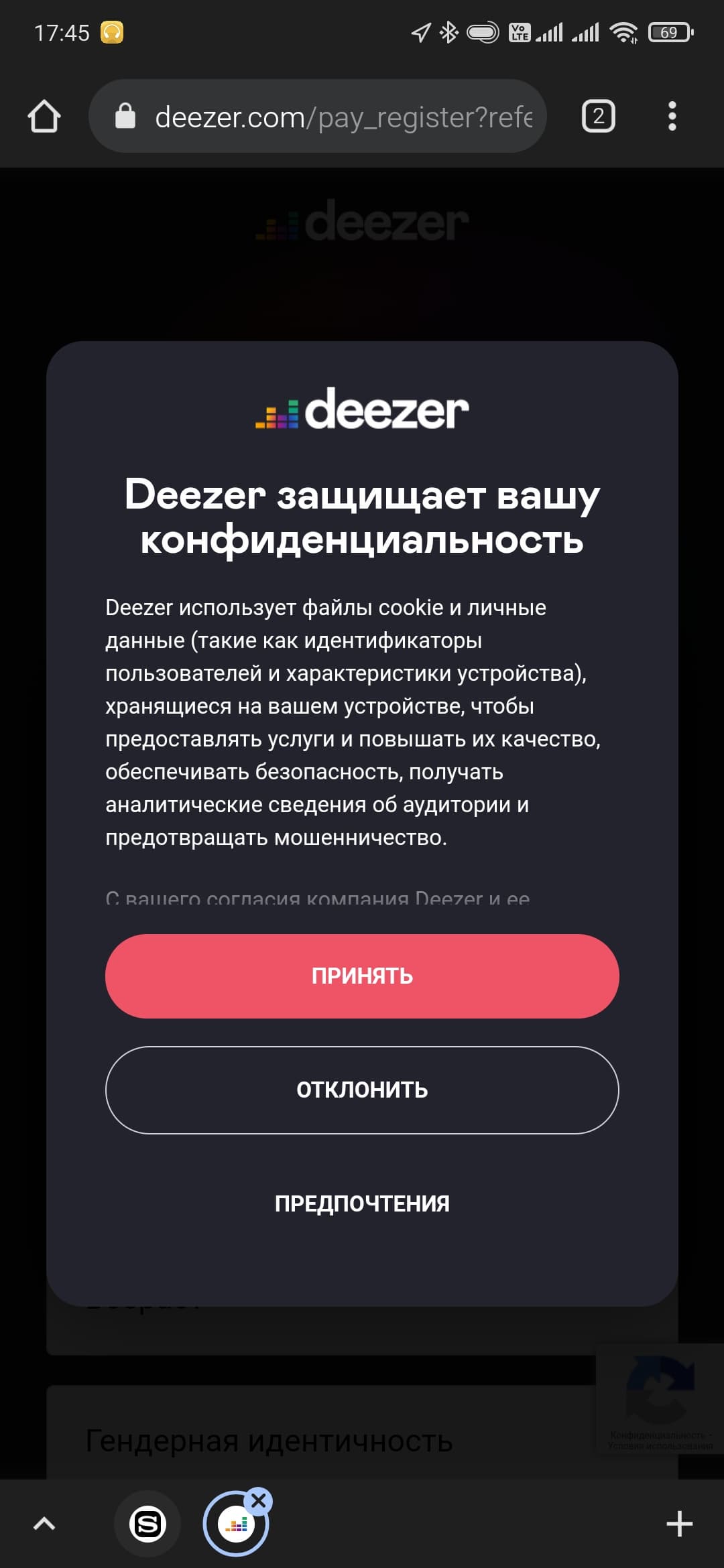Image resolution: width=724 pixels, height=1568 pixels.
Task: Open the tab switcher showing 2 tabs
Action: tap(598, 117)
